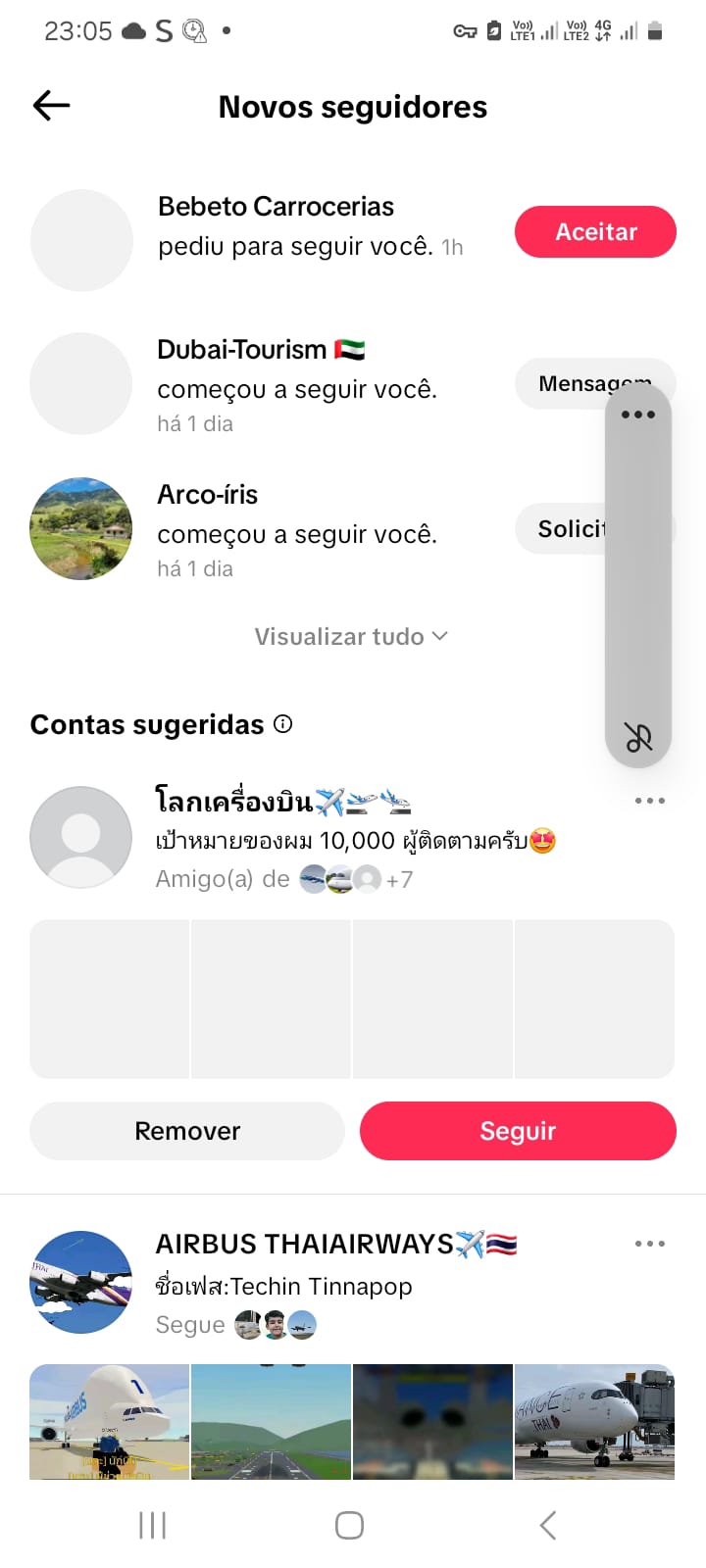
Task: Open Arco-íris follower profile
Action: [x=81, y=529]
